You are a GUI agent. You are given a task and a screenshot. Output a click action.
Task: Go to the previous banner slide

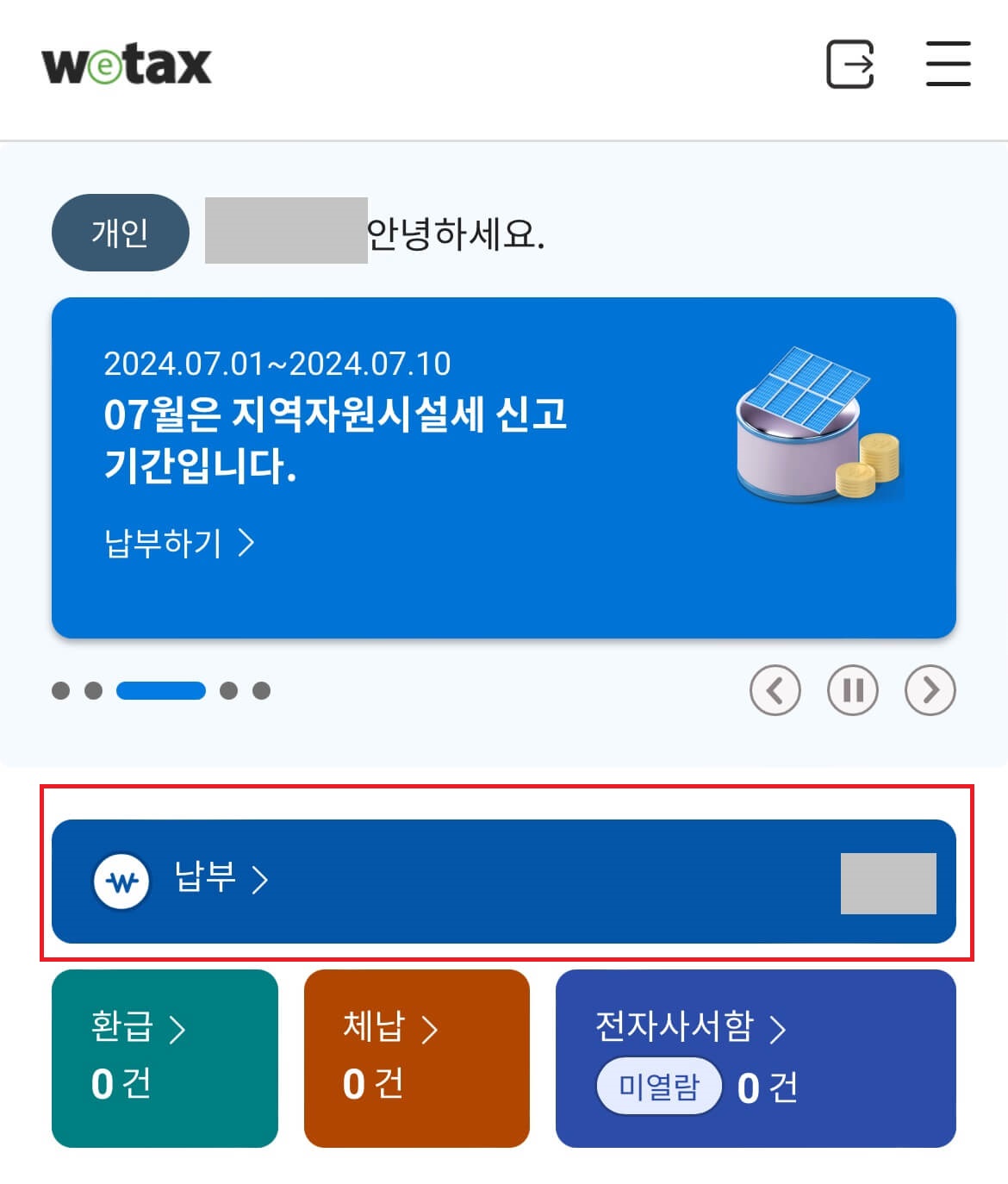(x=775, y=690)
